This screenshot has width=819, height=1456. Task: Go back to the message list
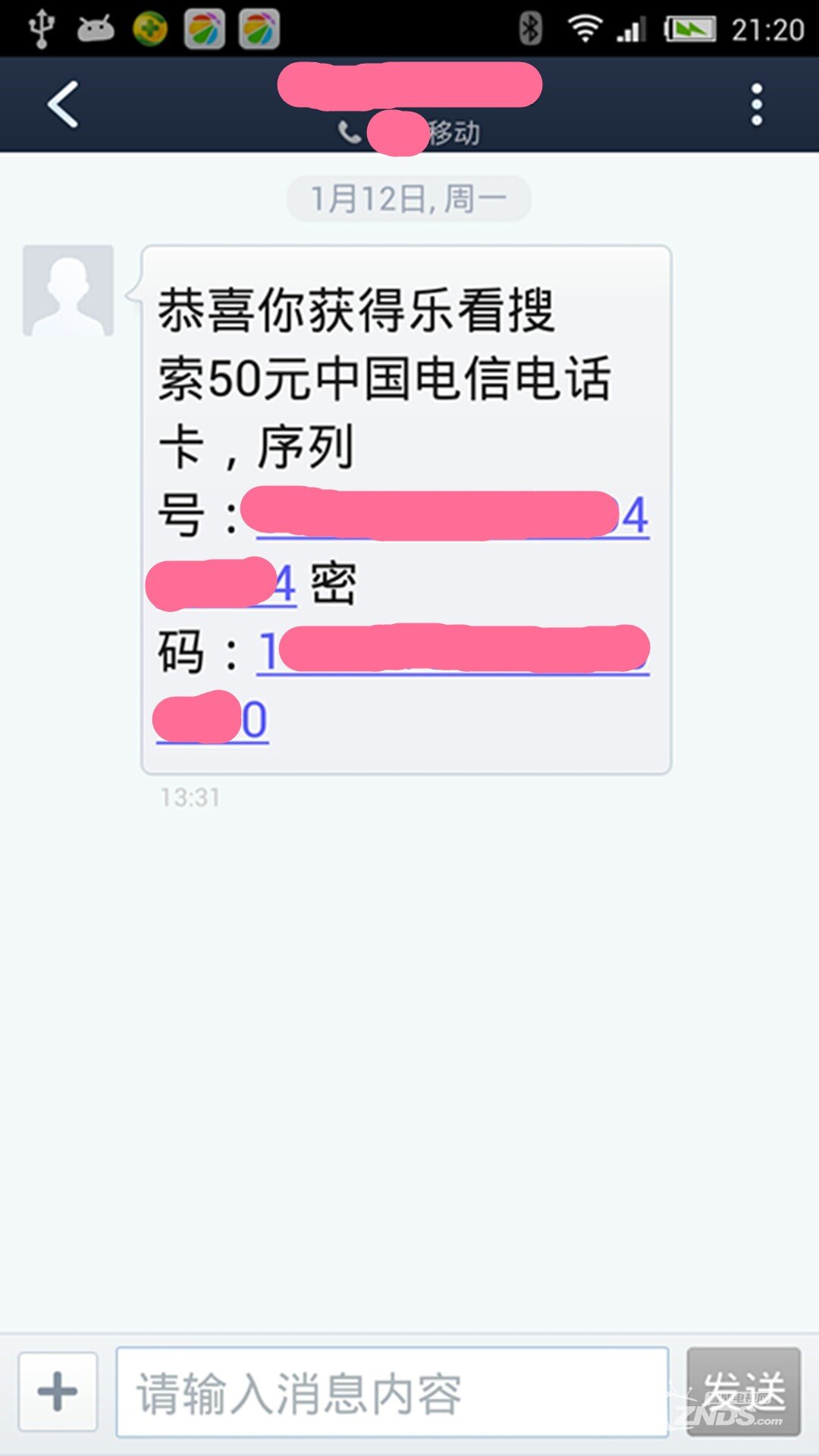point(63,105)
